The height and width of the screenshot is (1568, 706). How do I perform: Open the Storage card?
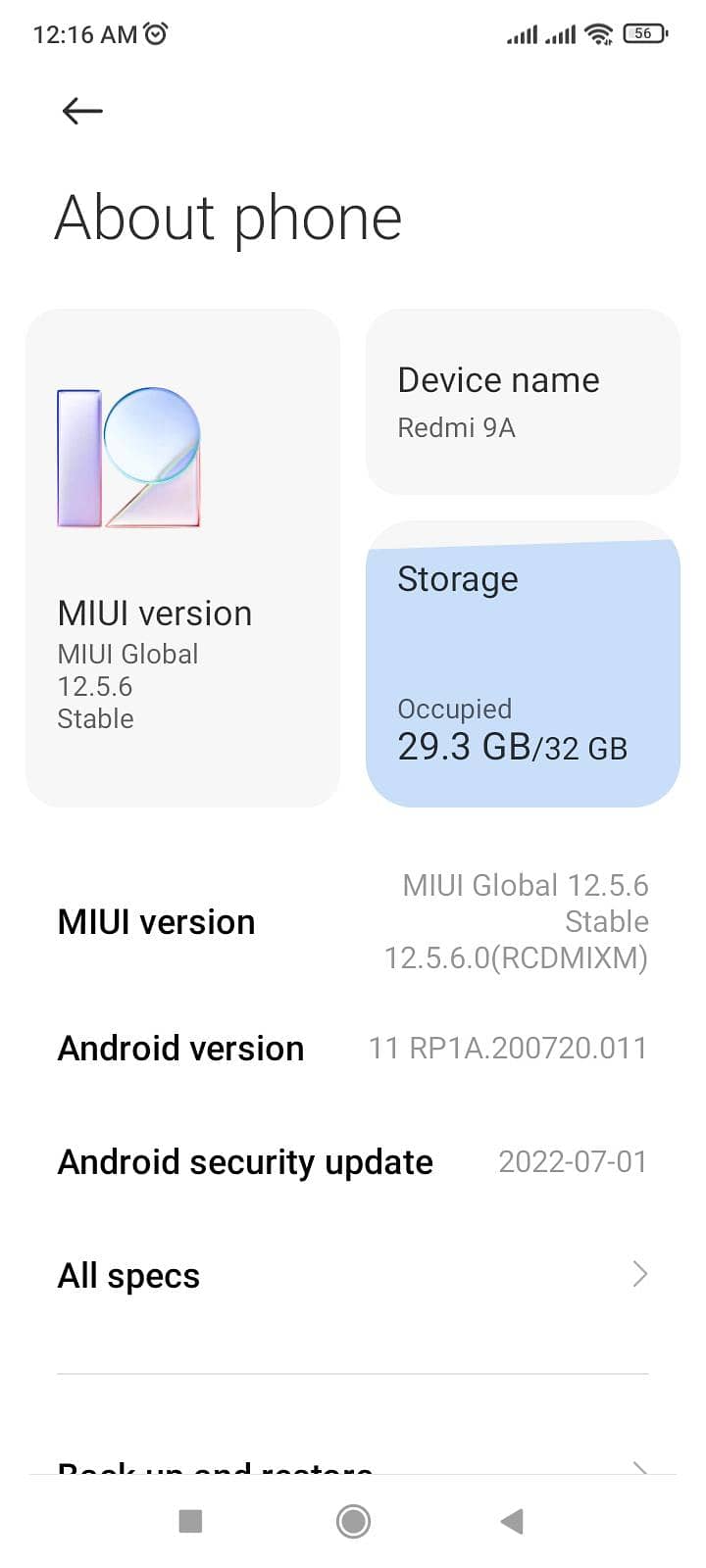pos(523,666)
